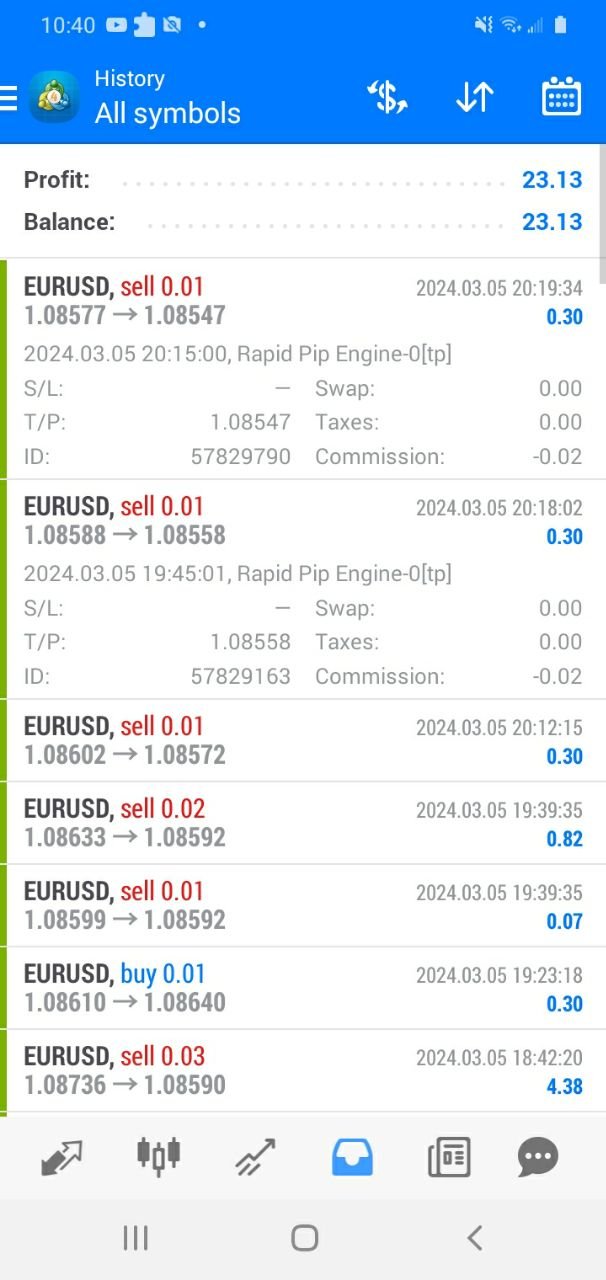Expand the EURUSD sell 0.03 trade

click(x=300, y=1071)
